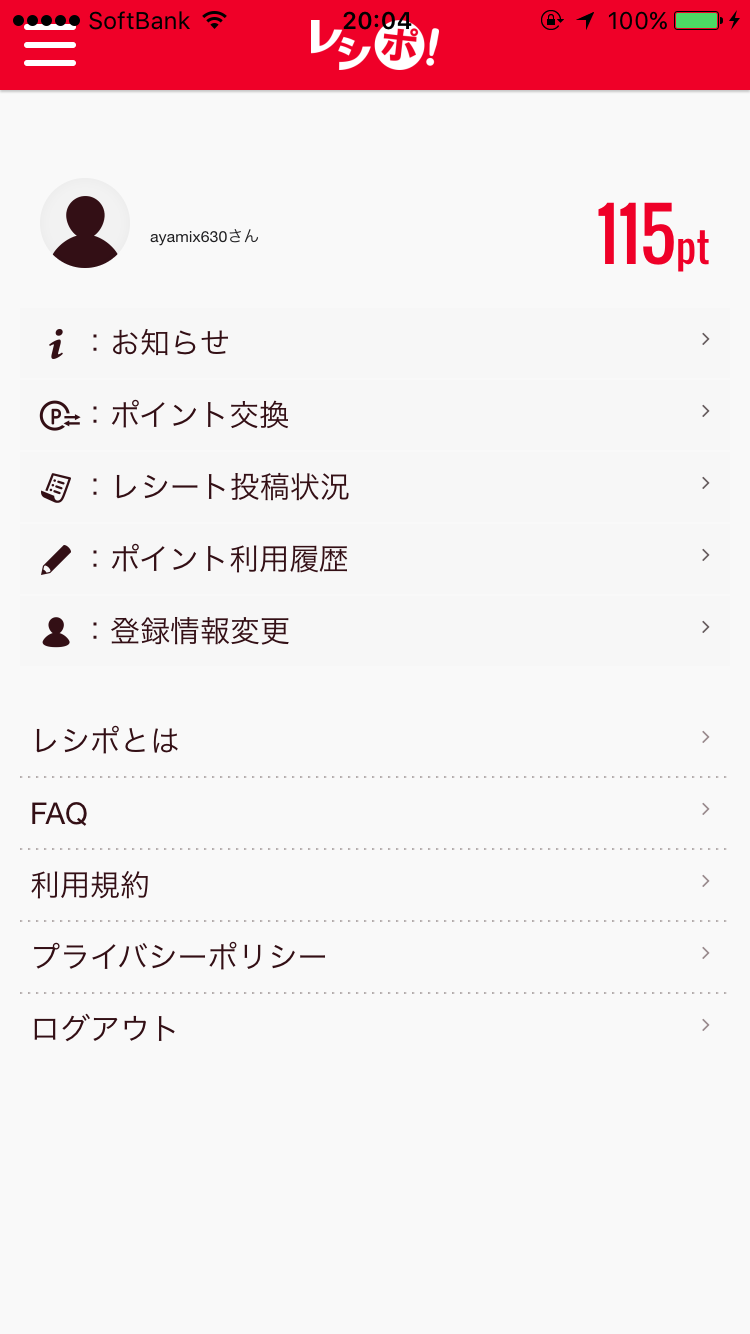
Task: Open the レシポとは about page
Action: click(x=374, y=741)
